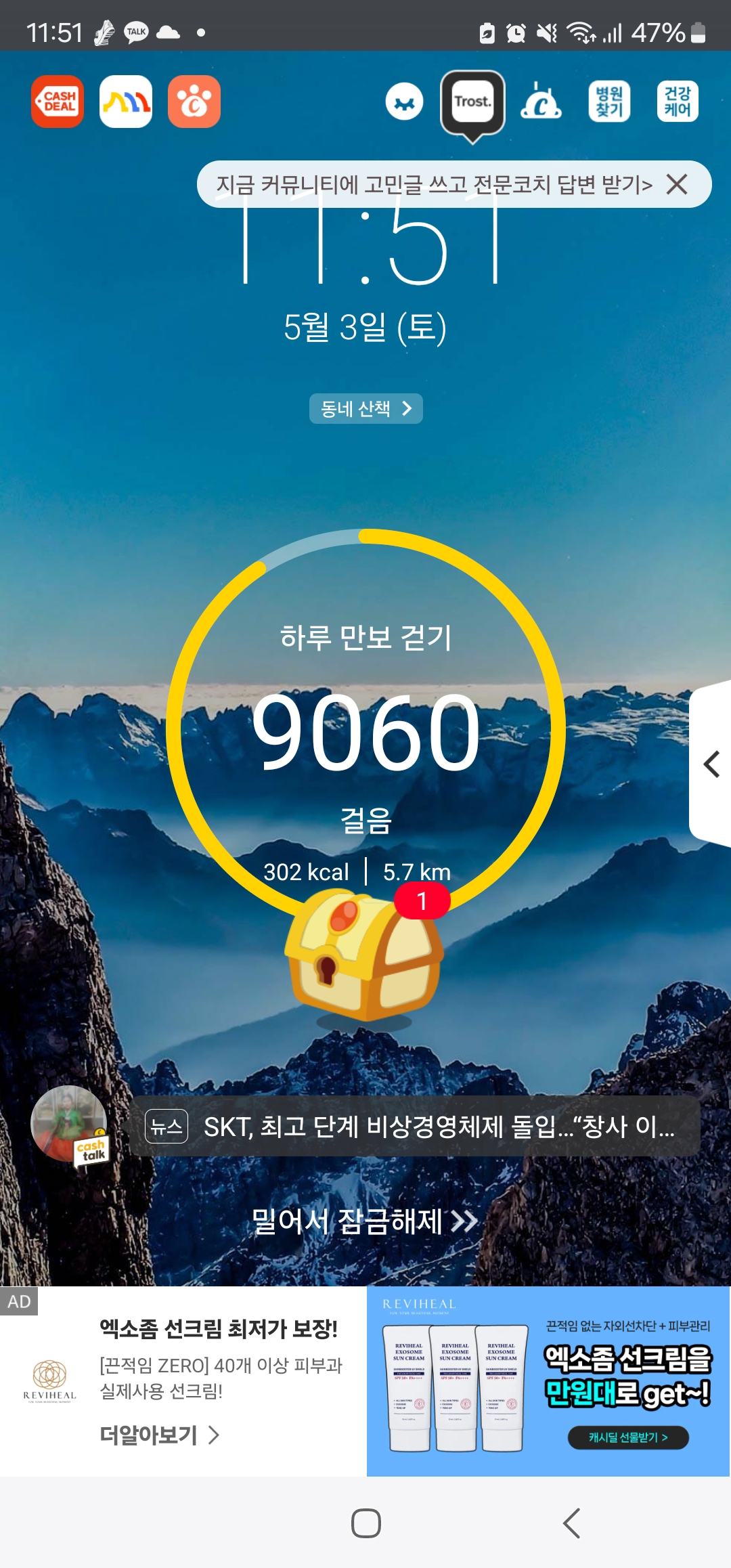Open the paw print Cashwalk icon
The height and width of the screenshot is (1568, 731).
[x=194, y=102]
